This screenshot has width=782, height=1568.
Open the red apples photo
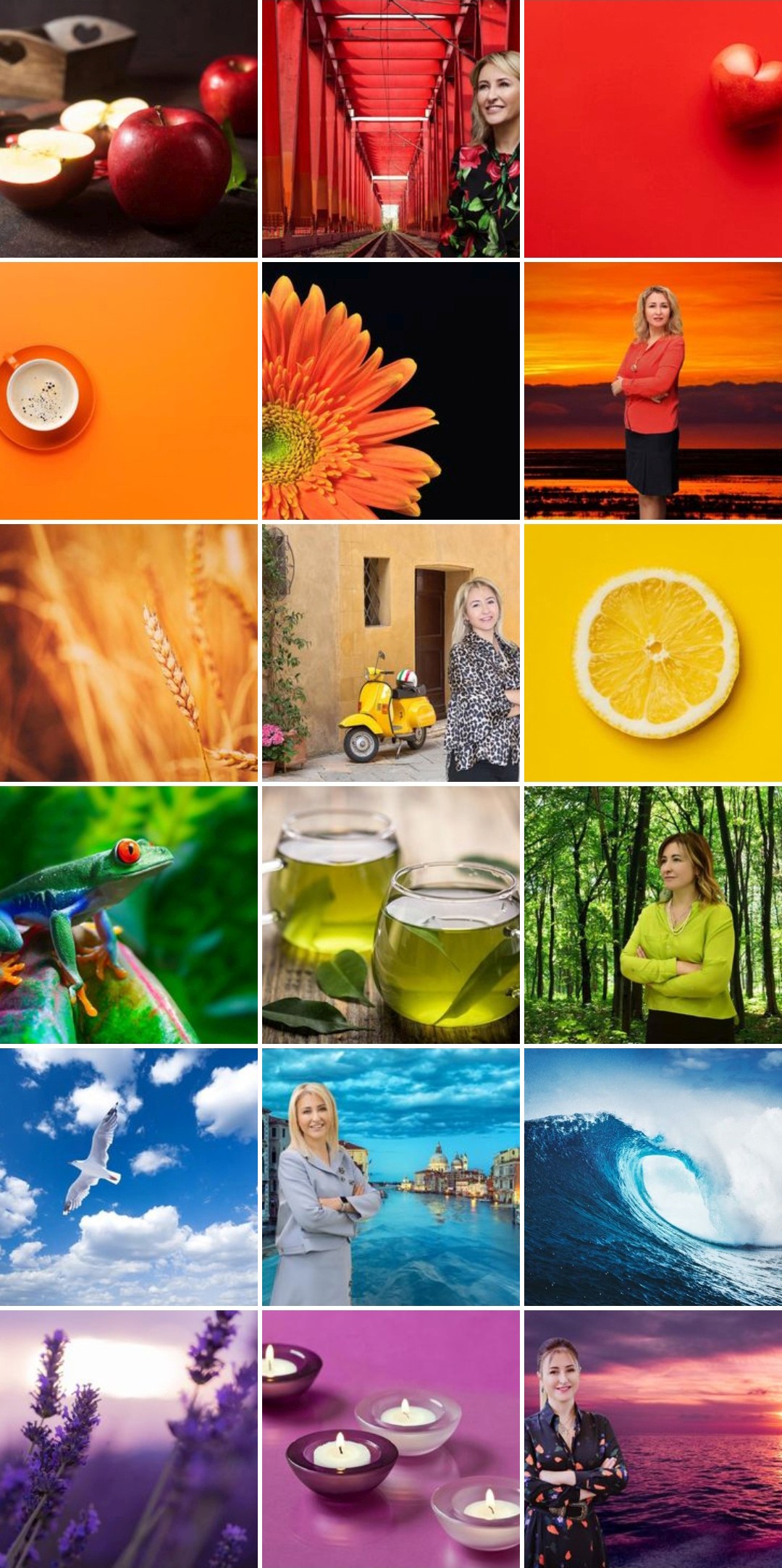(x=129, y=129)
